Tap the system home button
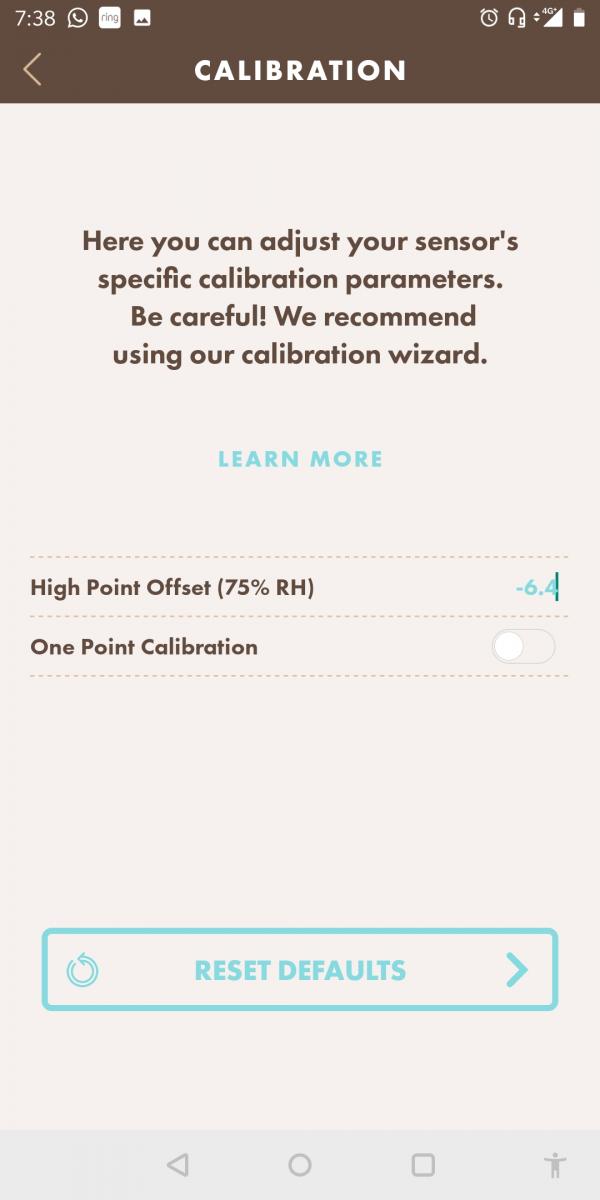This screenshot has width=600, height=1200. [x=300, y=1164]
